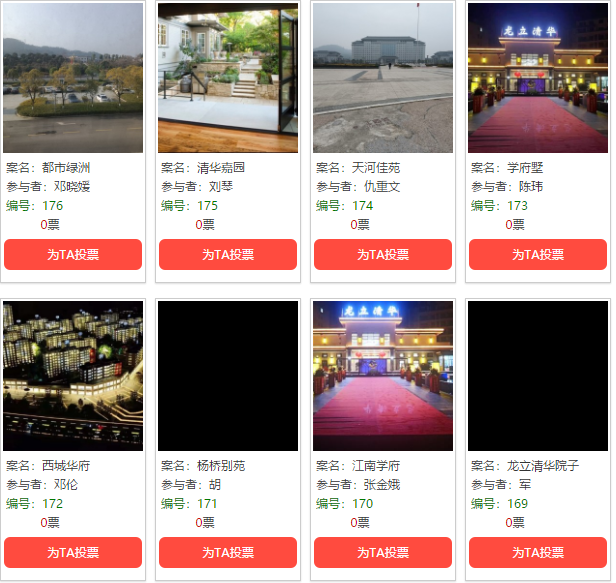616x583 pixels.
Task: Open the 清华嘉园 entry photo
Action: pos(228,78)
